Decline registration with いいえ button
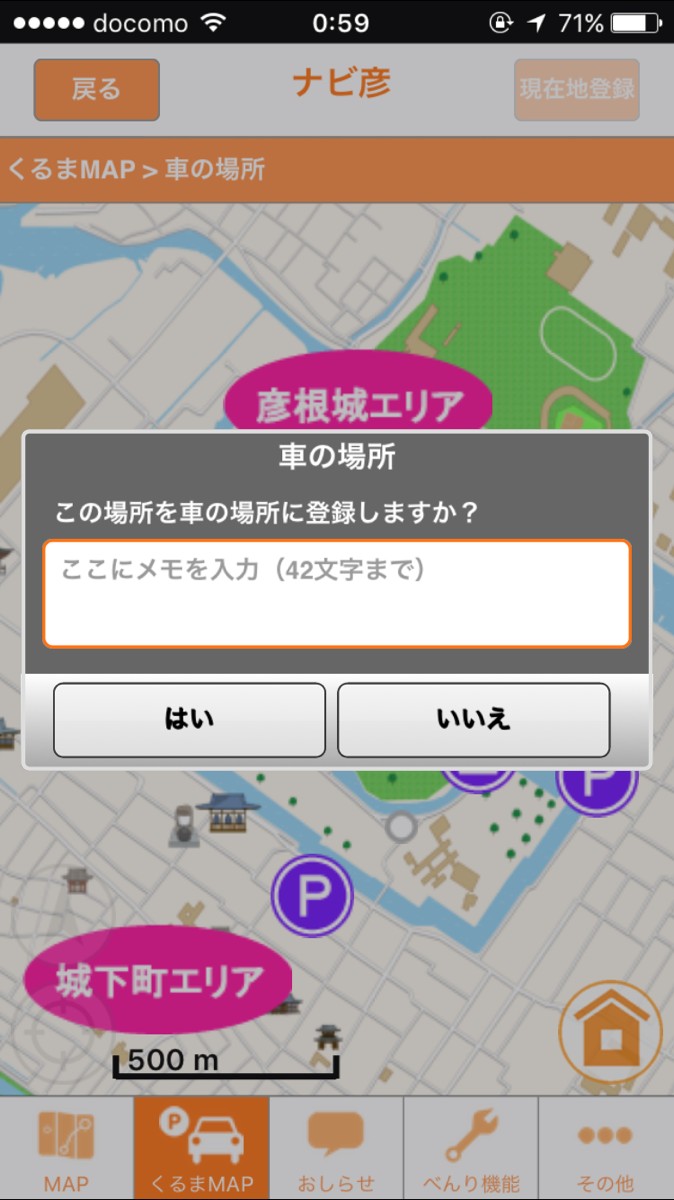Image resolution: width=674 pixels, height=1200 pixels. pyautogui.click(x=474, y=720)
